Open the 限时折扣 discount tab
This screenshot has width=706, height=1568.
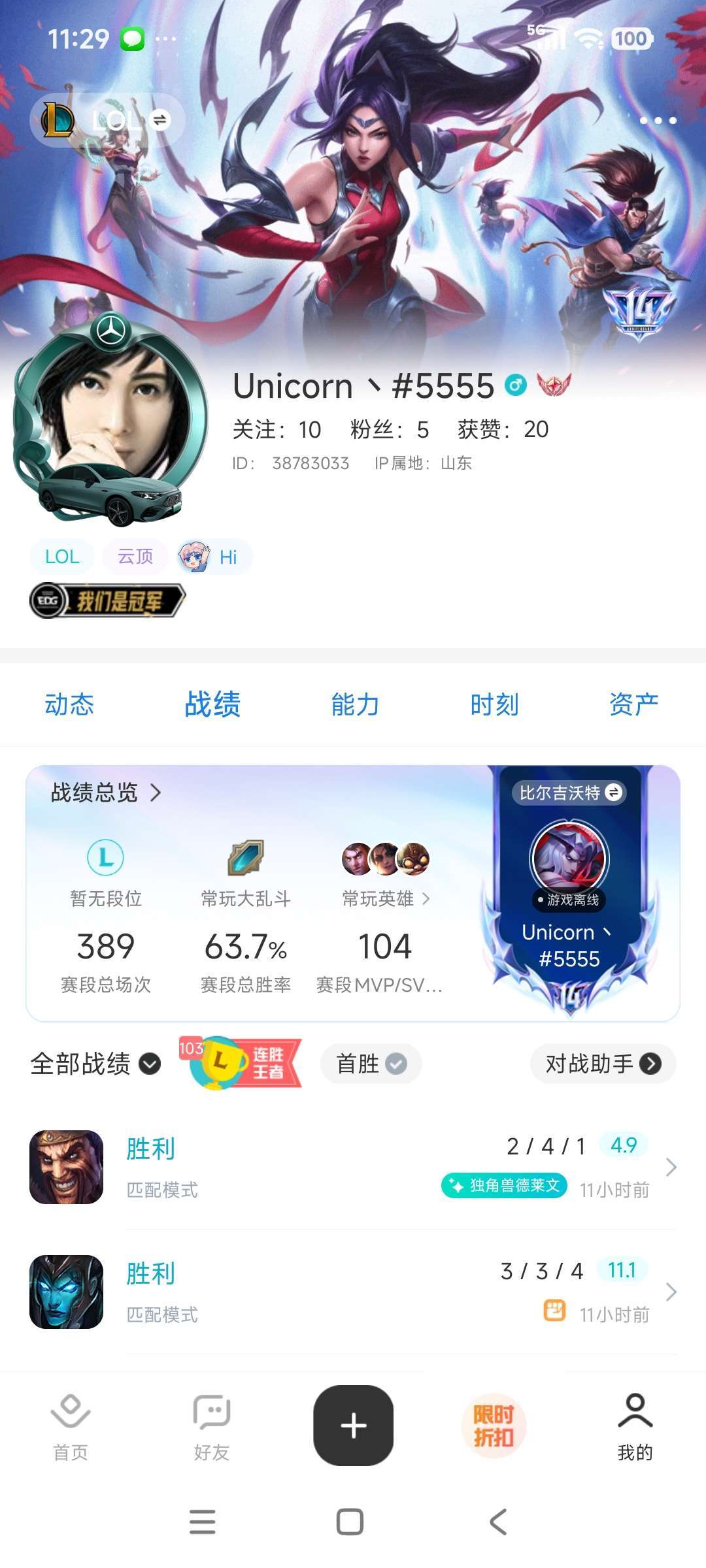(494, 1426)
